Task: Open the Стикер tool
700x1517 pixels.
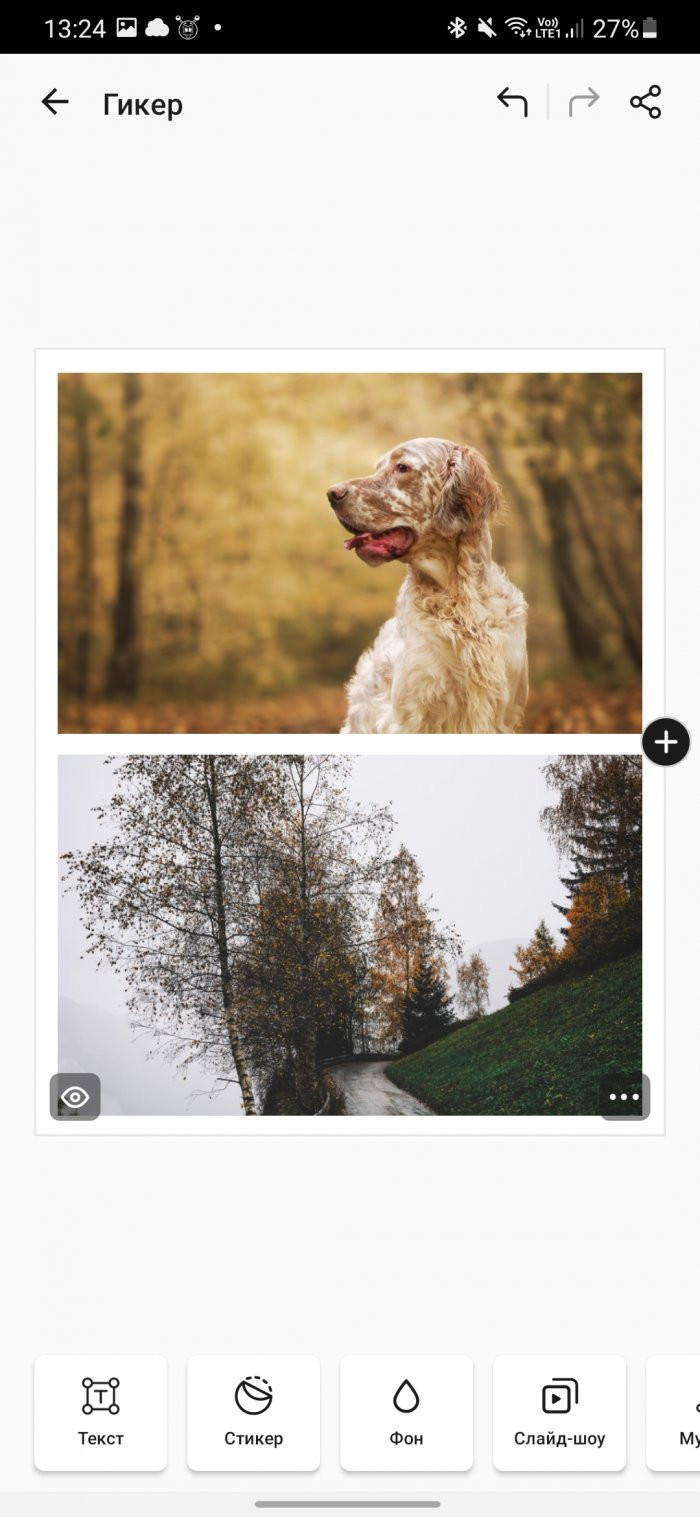Action: (254, 1413)
